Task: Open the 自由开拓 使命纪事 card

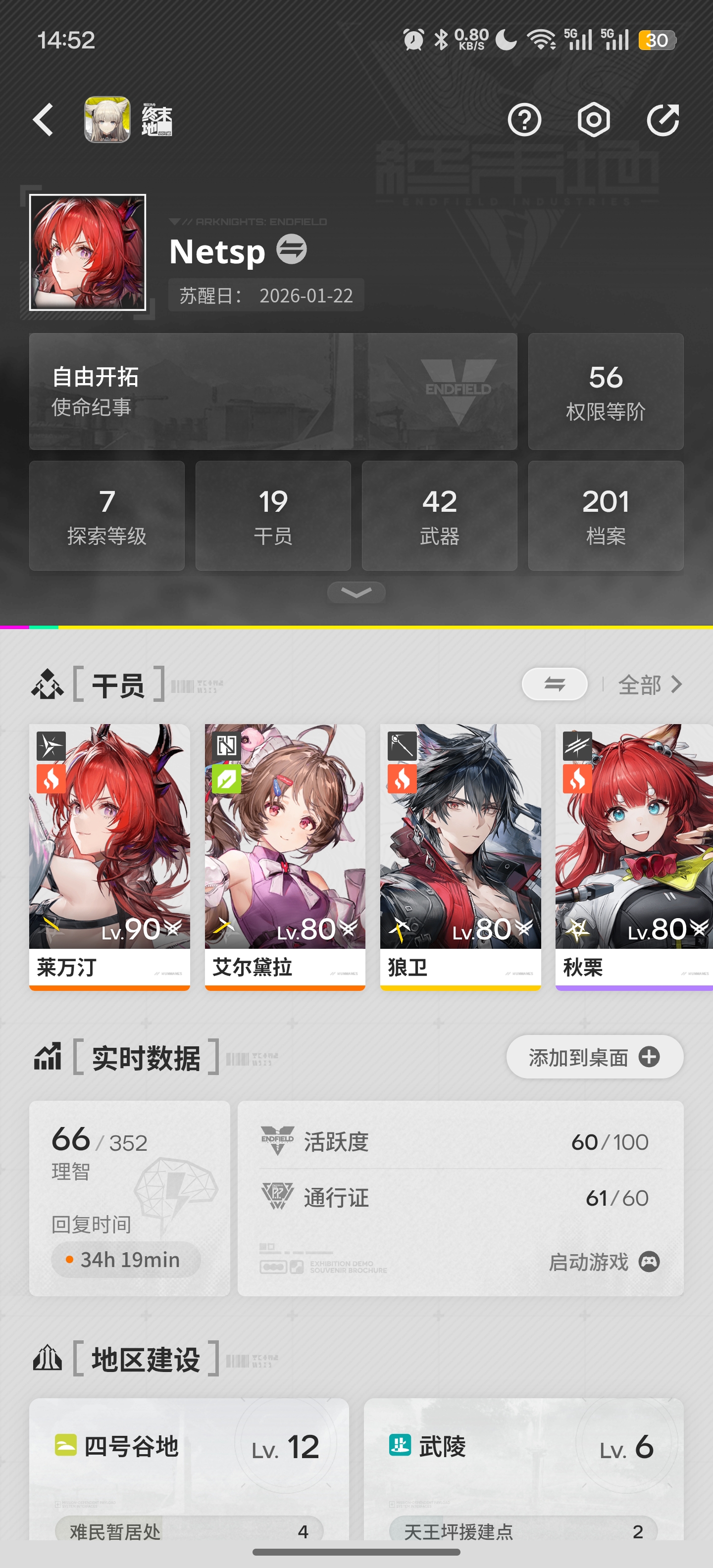Action: coord(273,392)
